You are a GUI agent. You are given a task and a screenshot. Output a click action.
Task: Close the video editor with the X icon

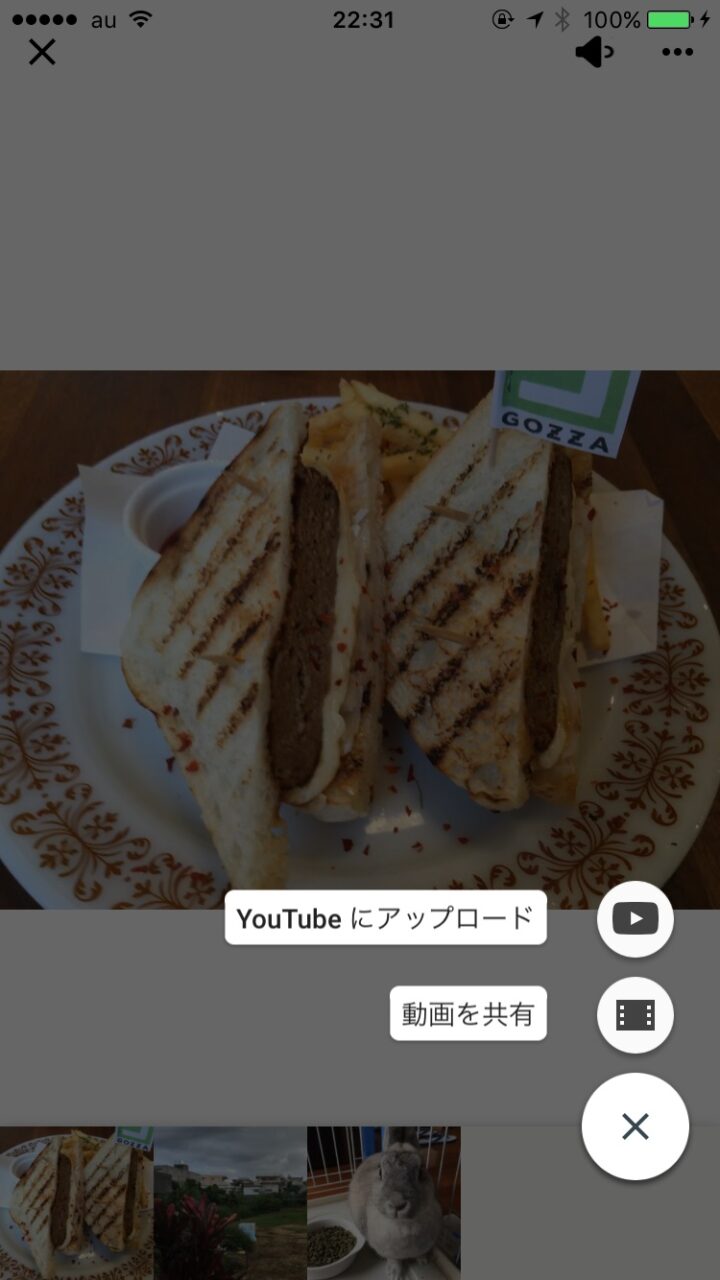point(42,52)
